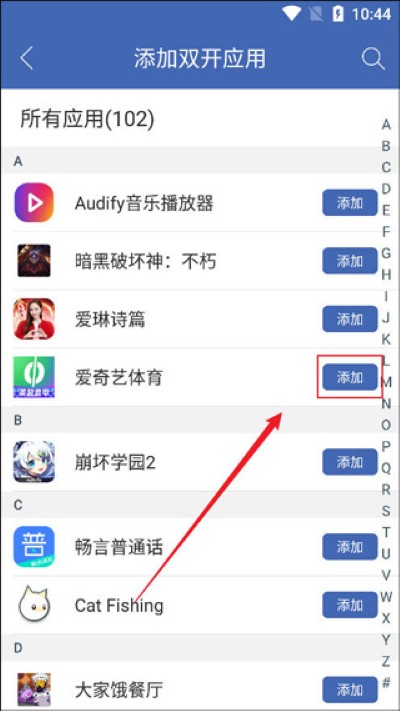Jump to # section in index
The image size is (400, 711).
[x=386, y=682]
